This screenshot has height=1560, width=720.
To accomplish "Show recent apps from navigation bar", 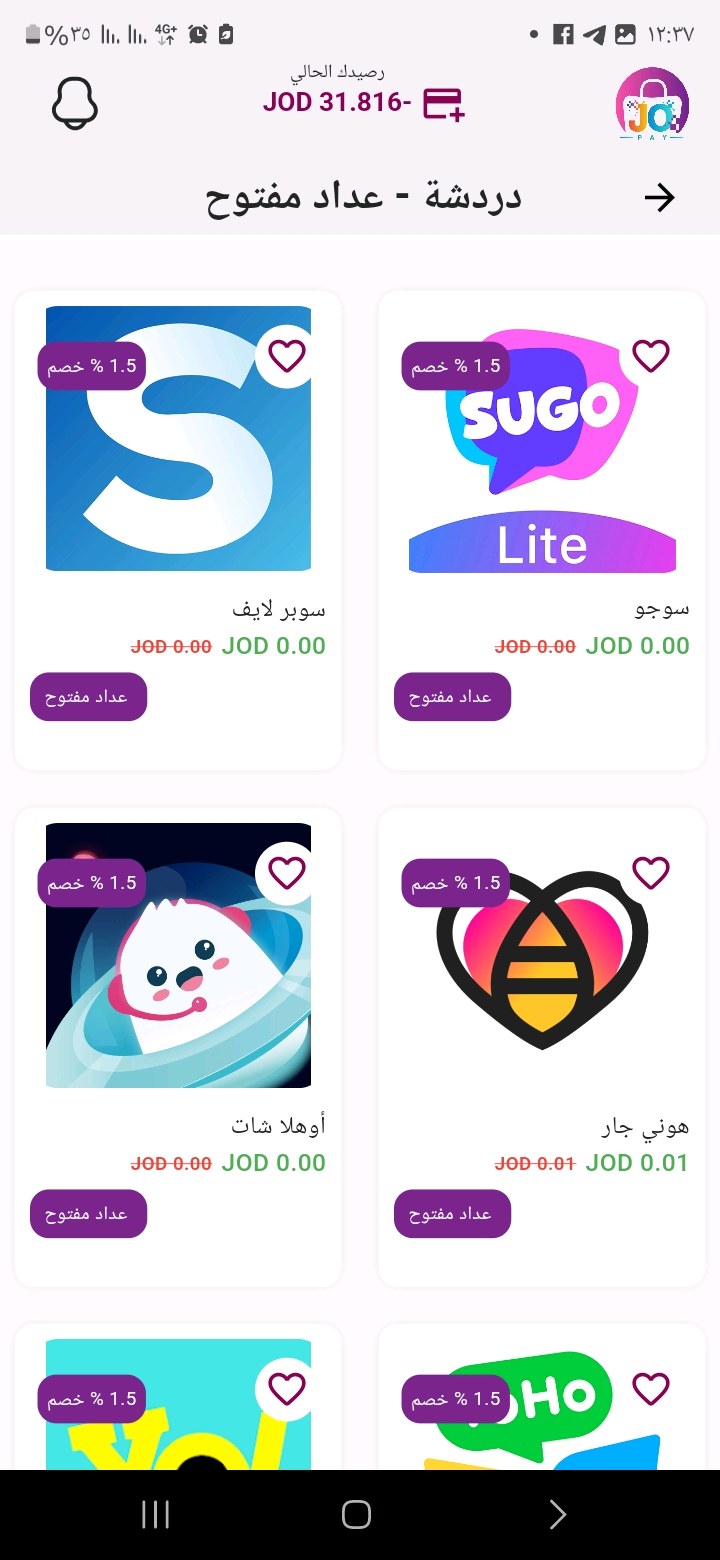I will [155, 1515].
